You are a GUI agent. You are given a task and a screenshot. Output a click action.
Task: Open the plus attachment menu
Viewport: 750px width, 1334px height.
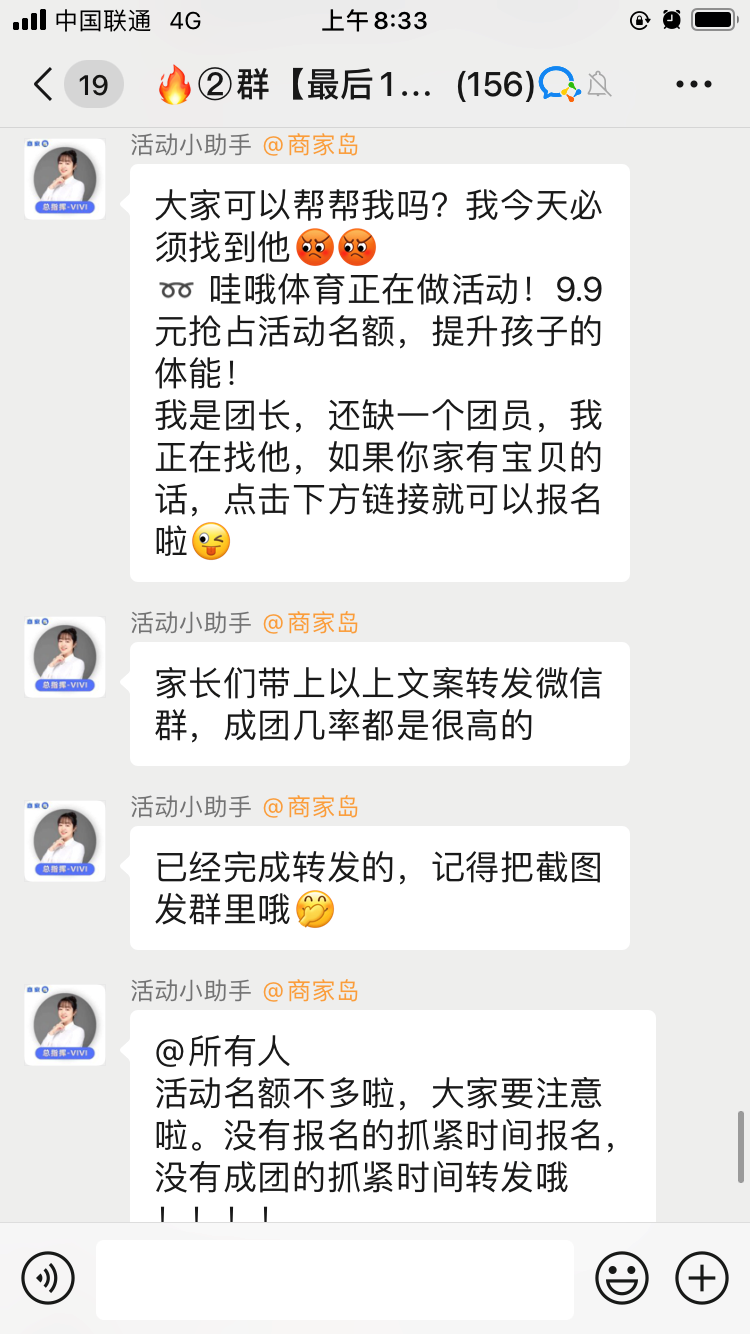click(702, 1278)
